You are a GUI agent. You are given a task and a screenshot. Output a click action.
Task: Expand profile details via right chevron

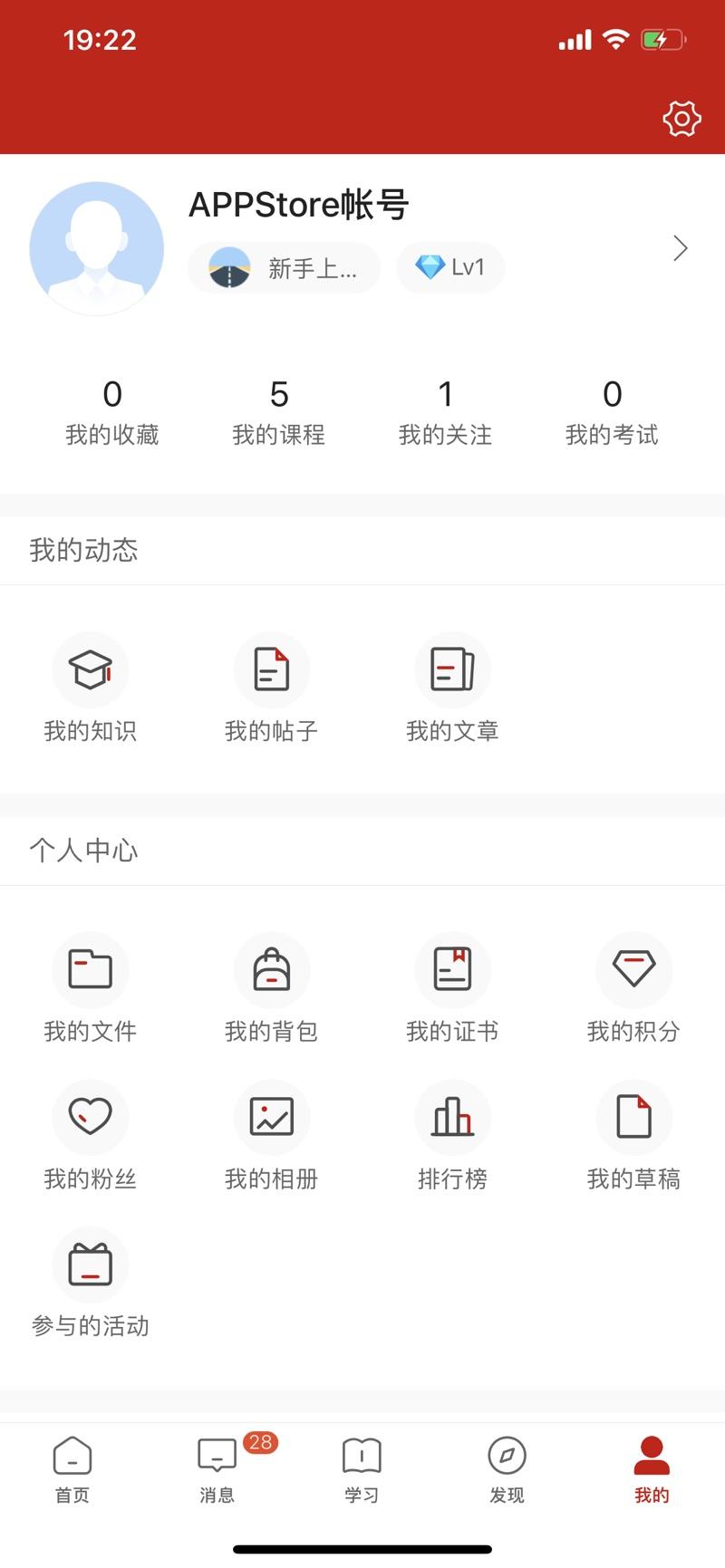680,247
